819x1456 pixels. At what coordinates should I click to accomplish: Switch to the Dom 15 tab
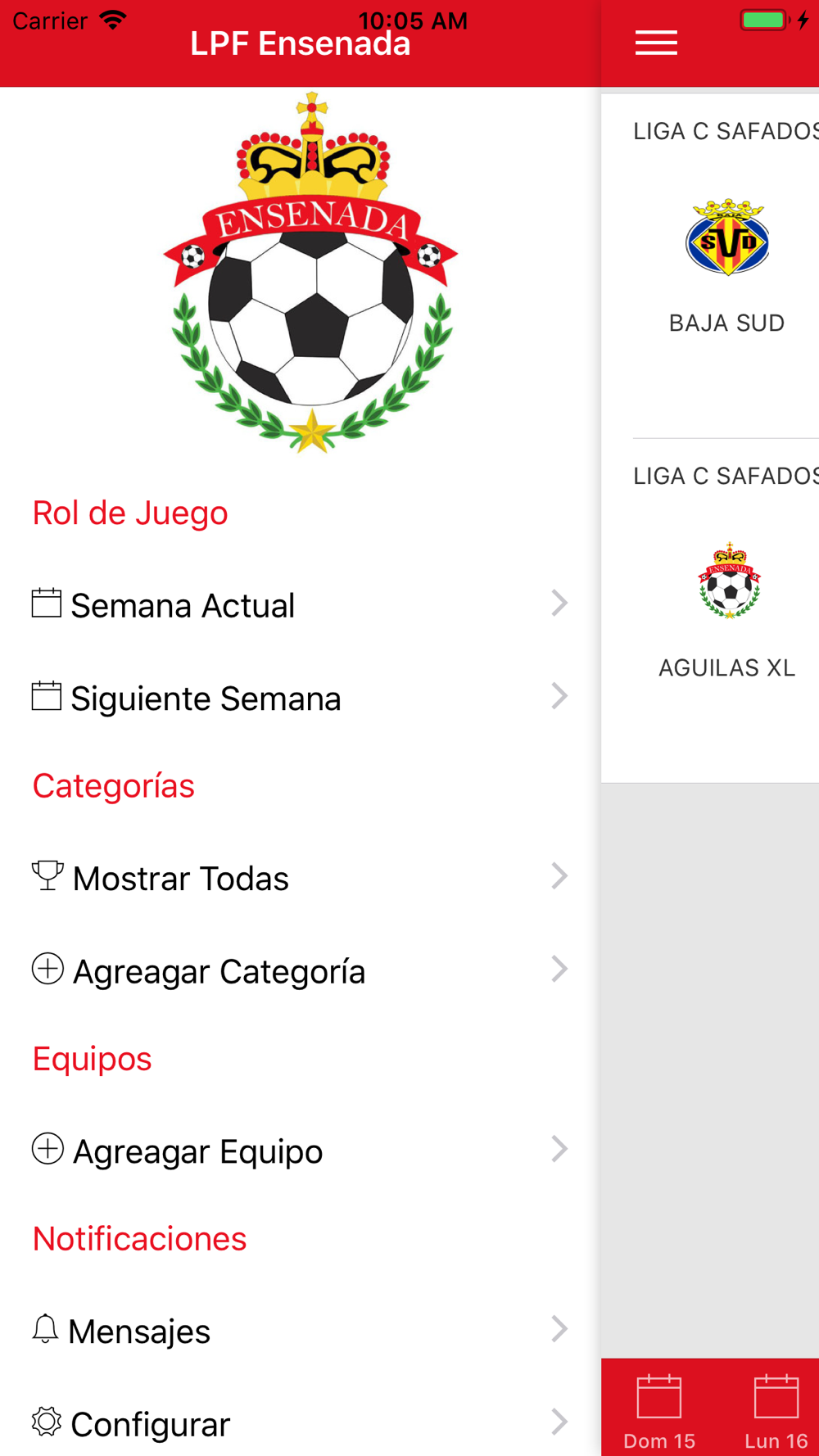(659, 1410)
